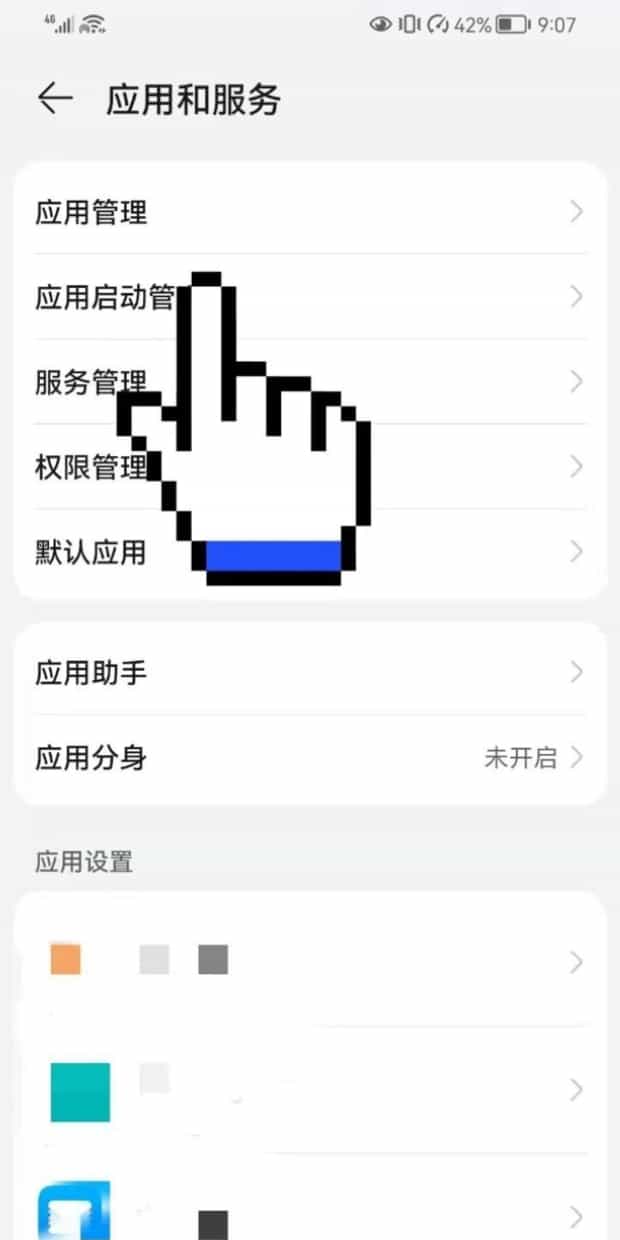Go back using the arrow icon
Viewport: 620px width, 1240px height.
[x=55, y=98]
